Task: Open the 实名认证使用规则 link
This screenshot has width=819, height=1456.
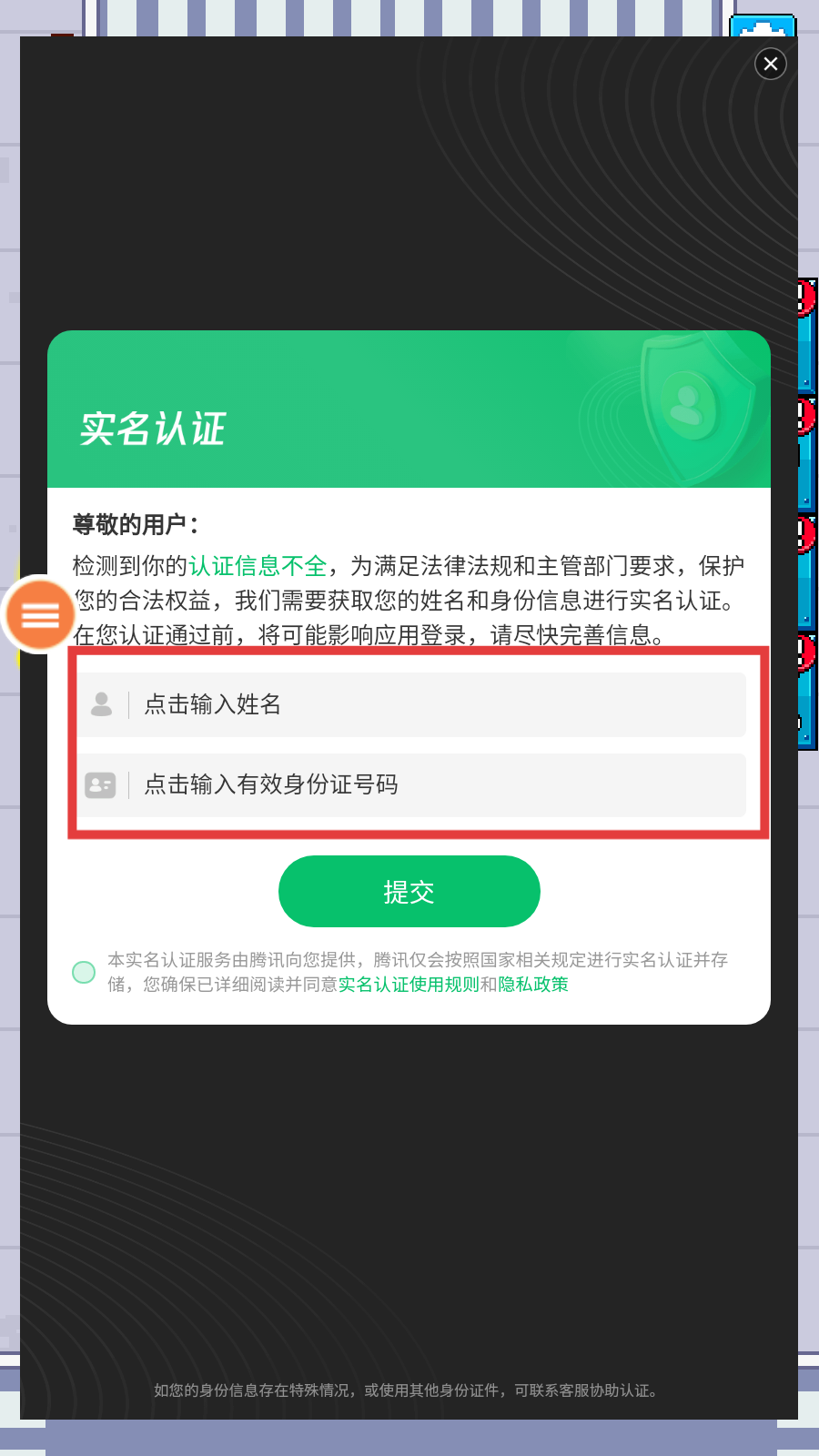Action: click(409, 985)
